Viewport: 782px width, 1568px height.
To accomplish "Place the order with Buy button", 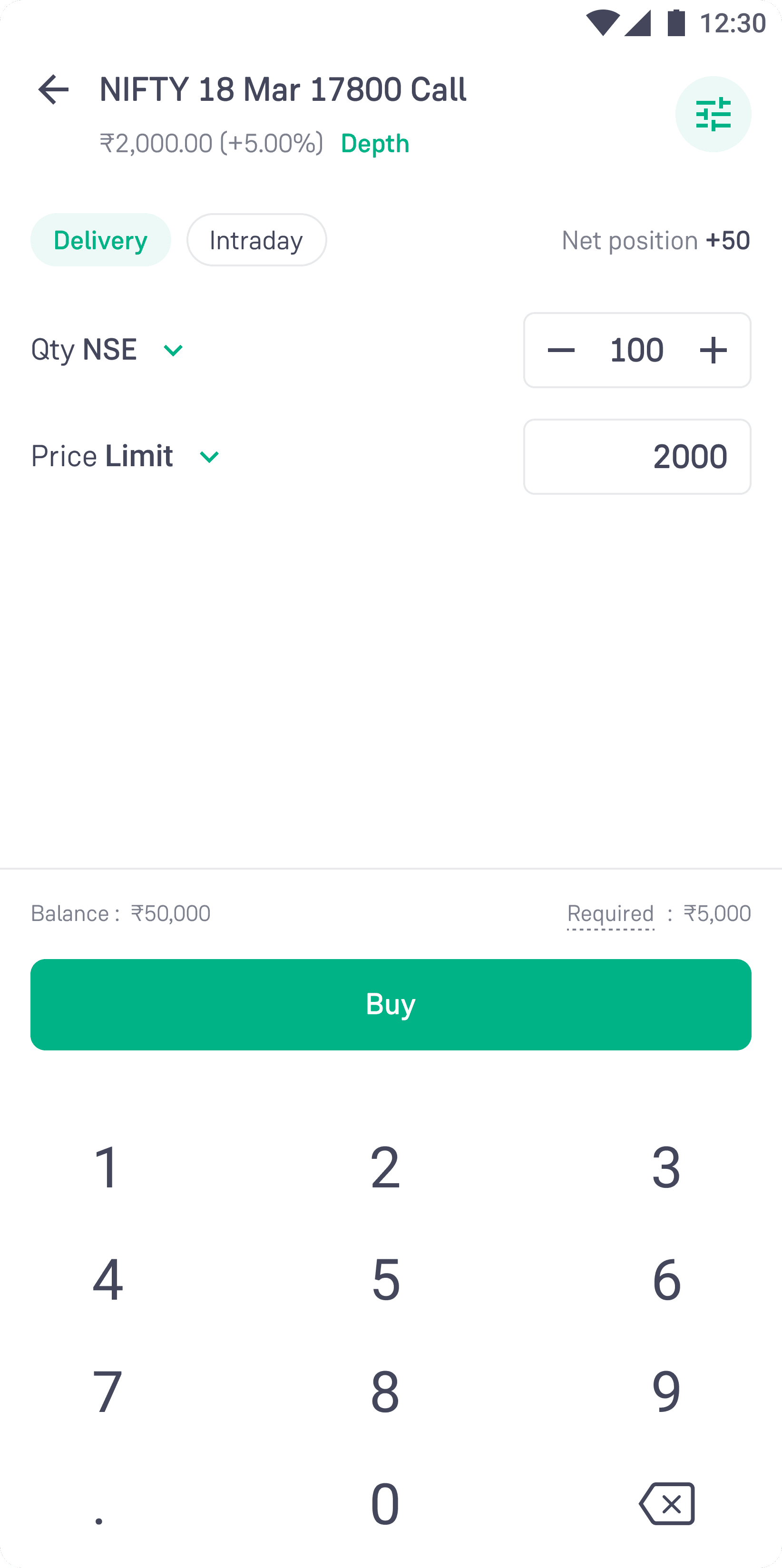I will pos(391,1004).
